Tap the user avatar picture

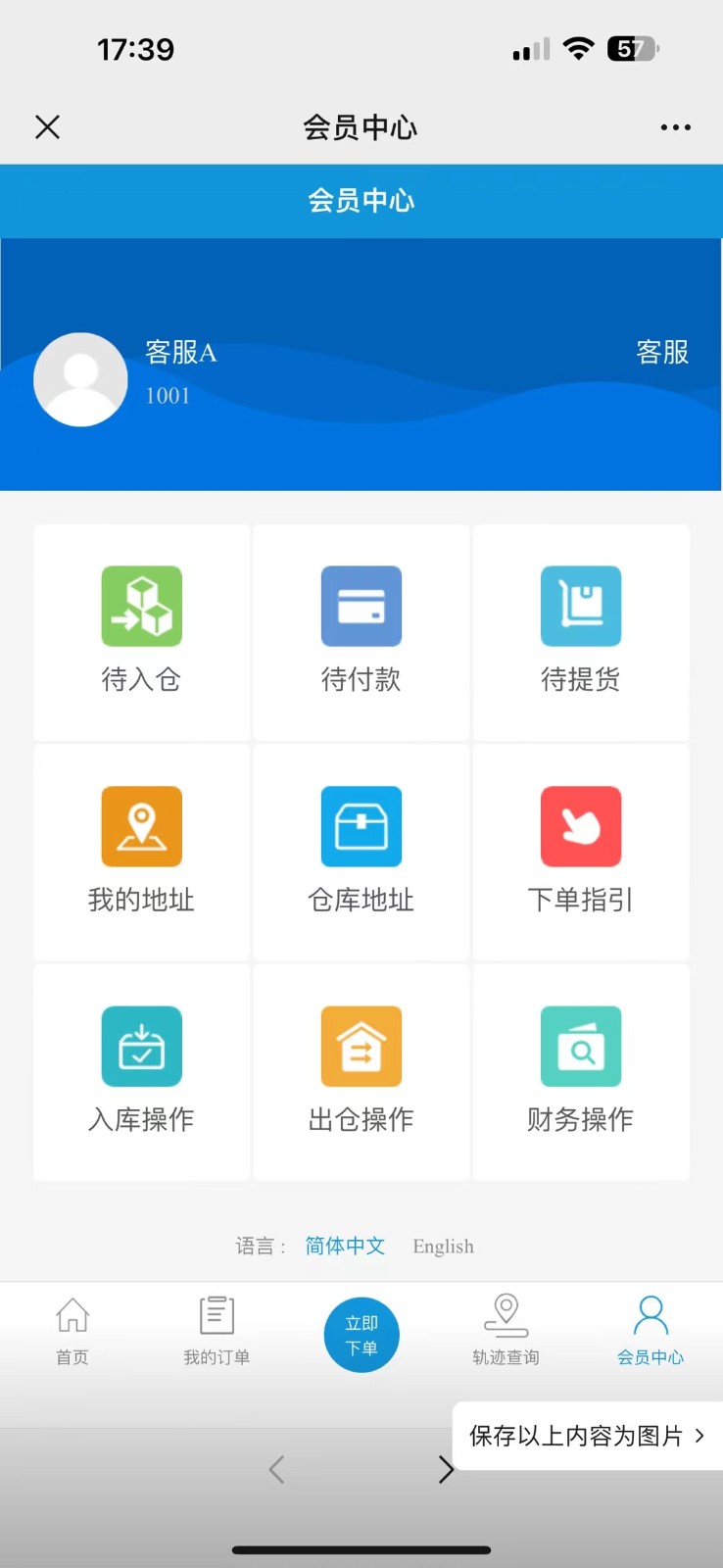[80, 379]
